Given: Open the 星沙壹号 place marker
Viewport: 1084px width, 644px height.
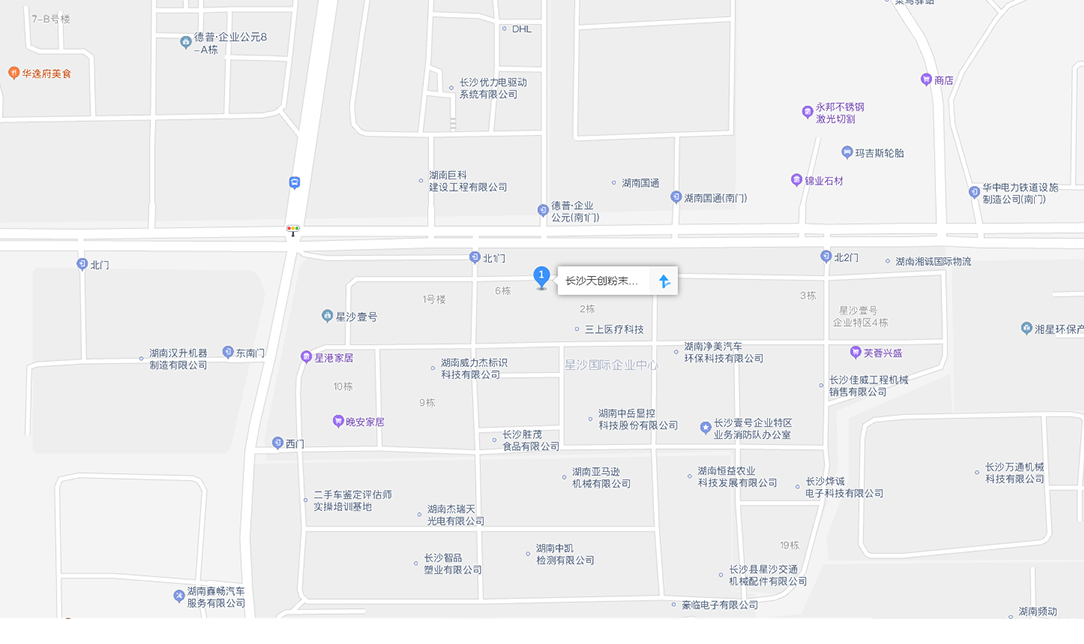Looking at the screenshot, I should tap(327, 316).
